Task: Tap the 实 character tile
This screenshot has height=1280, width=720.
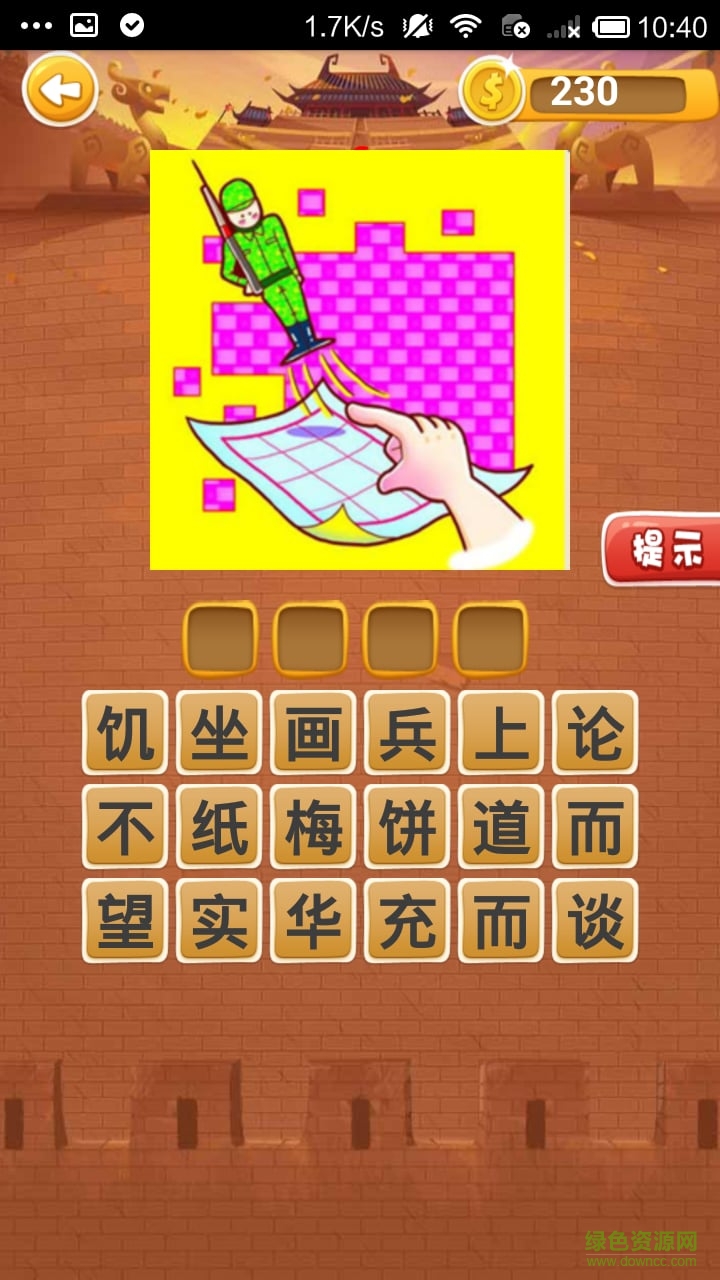Action: [220, 920]
